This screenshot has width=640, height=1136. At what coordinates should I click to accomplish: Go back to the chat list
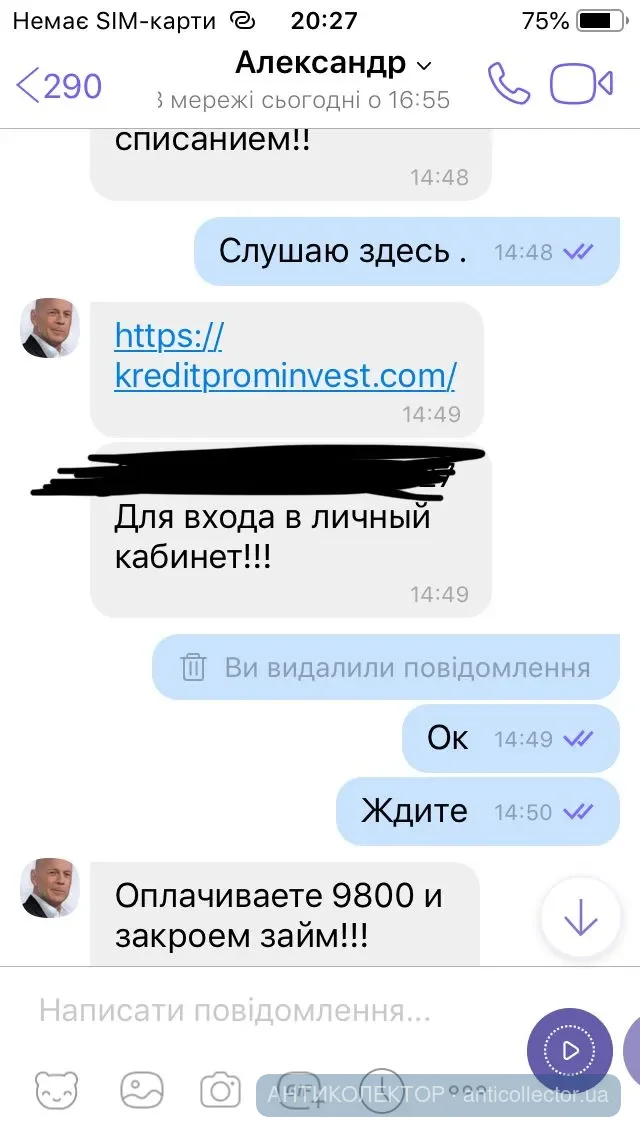pos(60,86)
